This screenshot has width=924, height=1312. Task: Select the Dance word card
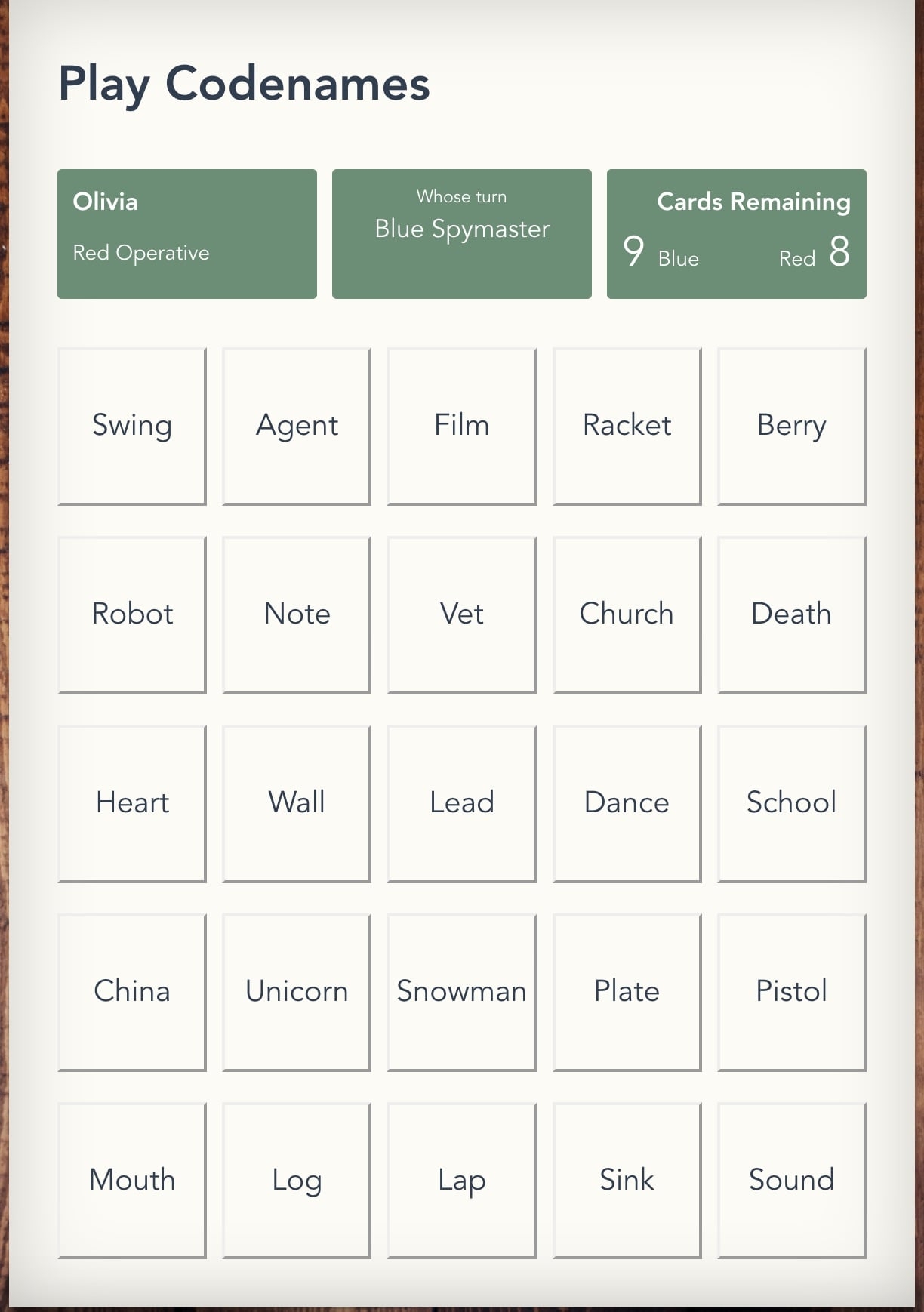(x=627, y=803)
